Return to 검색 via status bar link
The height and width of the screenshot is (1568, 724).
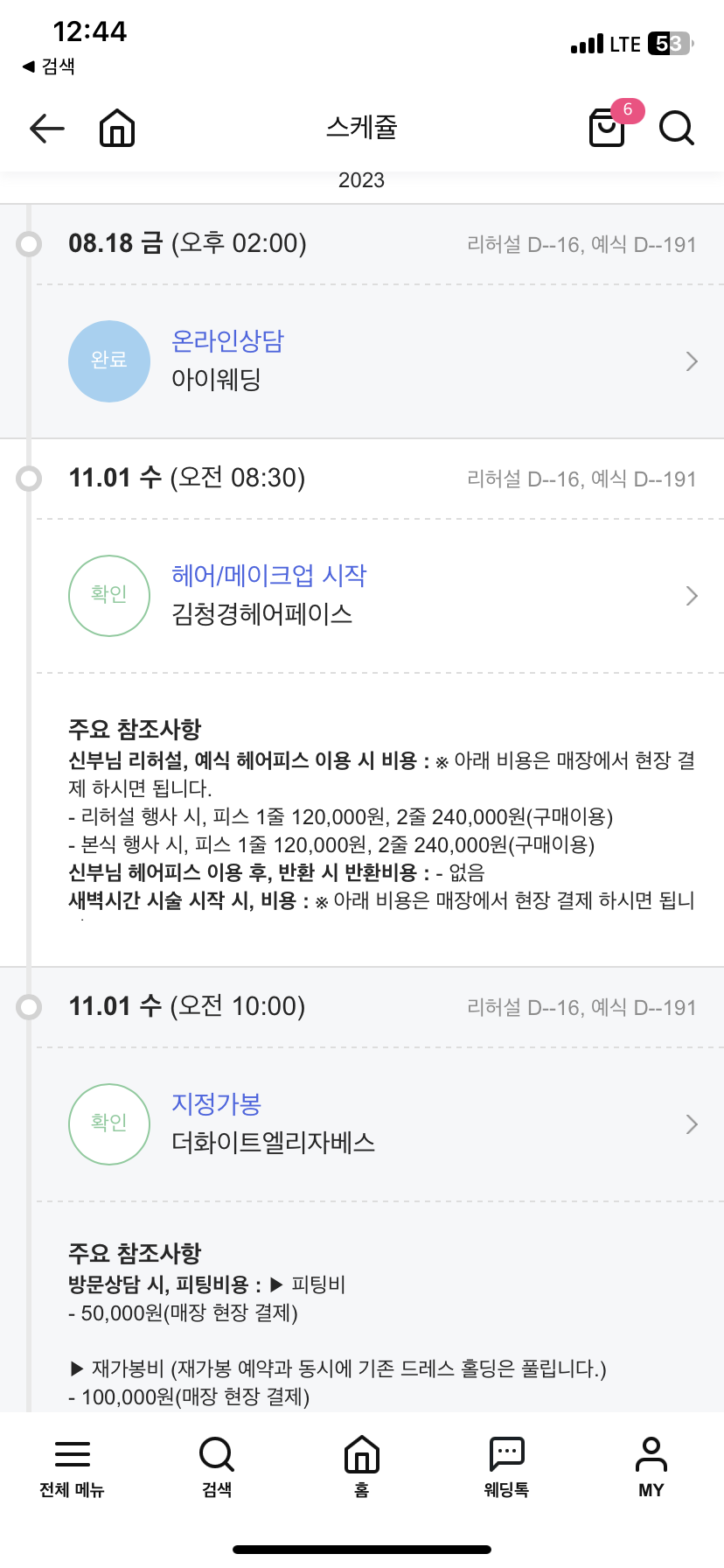[49, 66]
